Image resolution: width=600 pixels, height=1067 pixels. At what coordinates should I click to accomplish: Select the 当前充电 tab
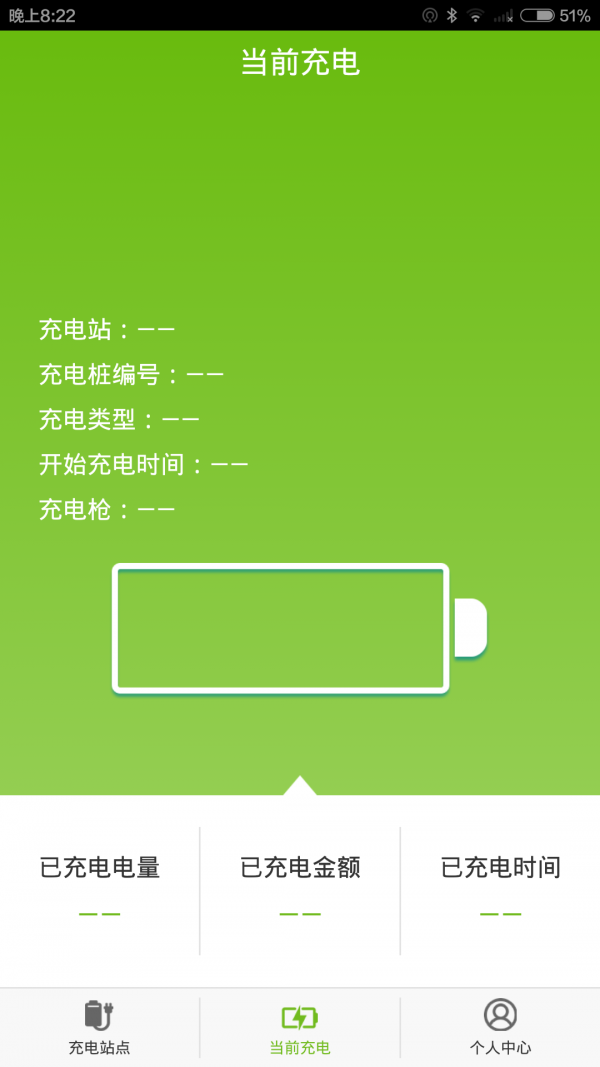(300, 1028)
